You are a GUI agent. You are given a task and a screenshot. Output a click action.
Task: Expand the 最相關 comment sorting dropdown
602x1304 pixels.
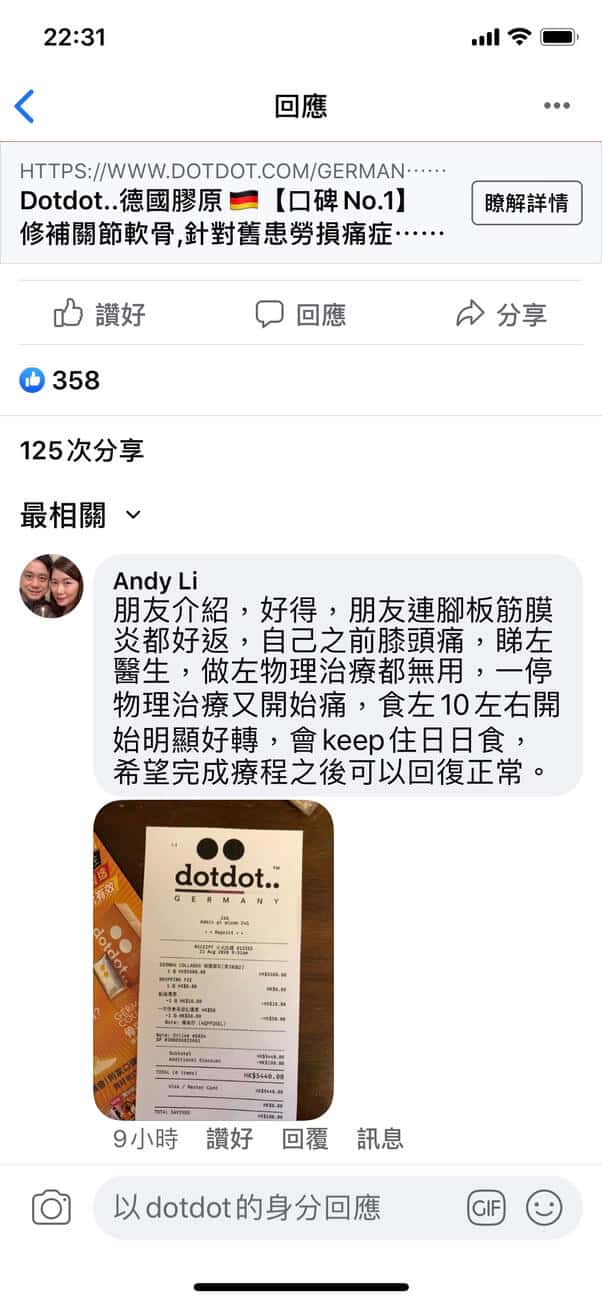coord(81,516)
